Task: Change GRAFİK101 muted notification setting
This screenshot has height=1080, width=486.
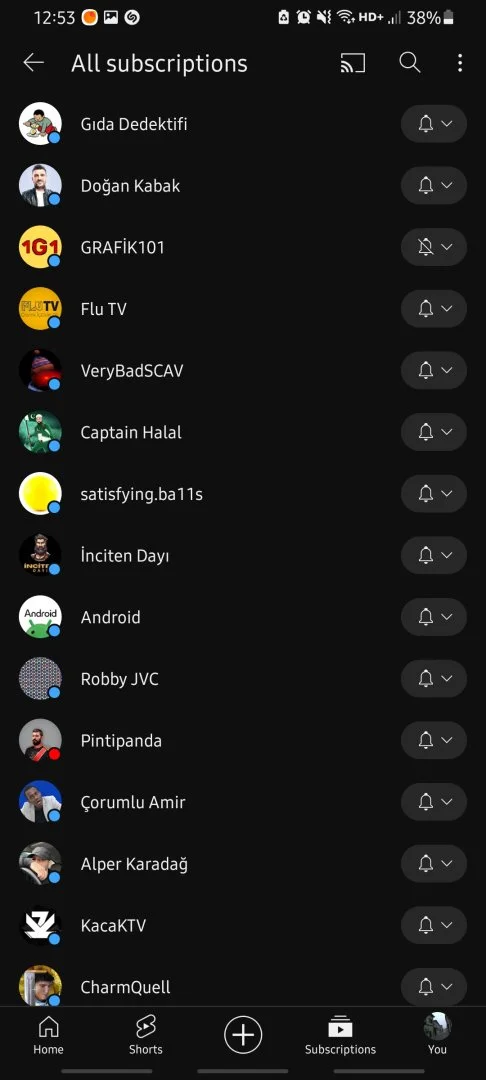Action: 434,247
